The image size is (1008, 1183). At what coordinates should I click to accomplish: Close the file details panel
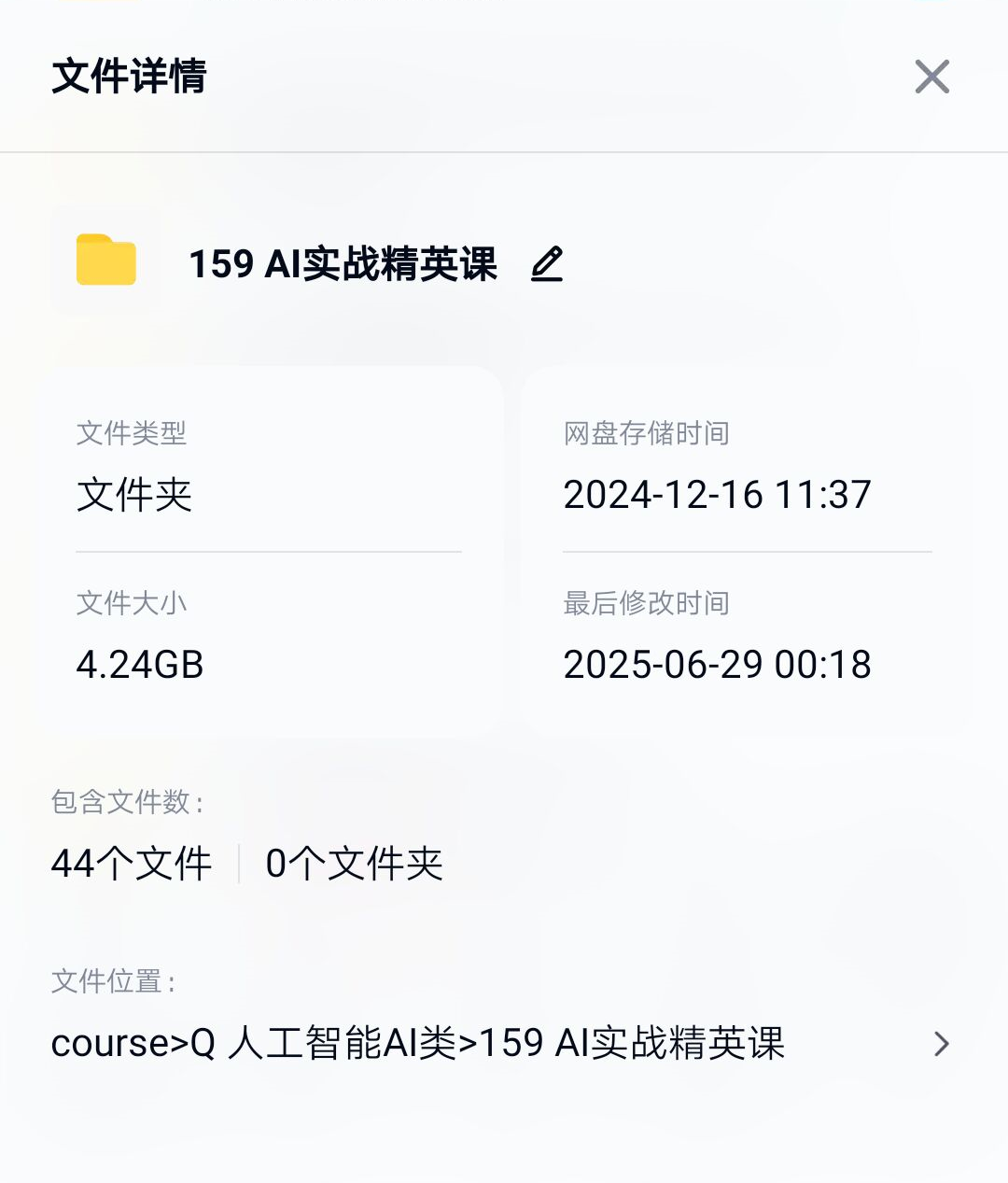(931, 77)
